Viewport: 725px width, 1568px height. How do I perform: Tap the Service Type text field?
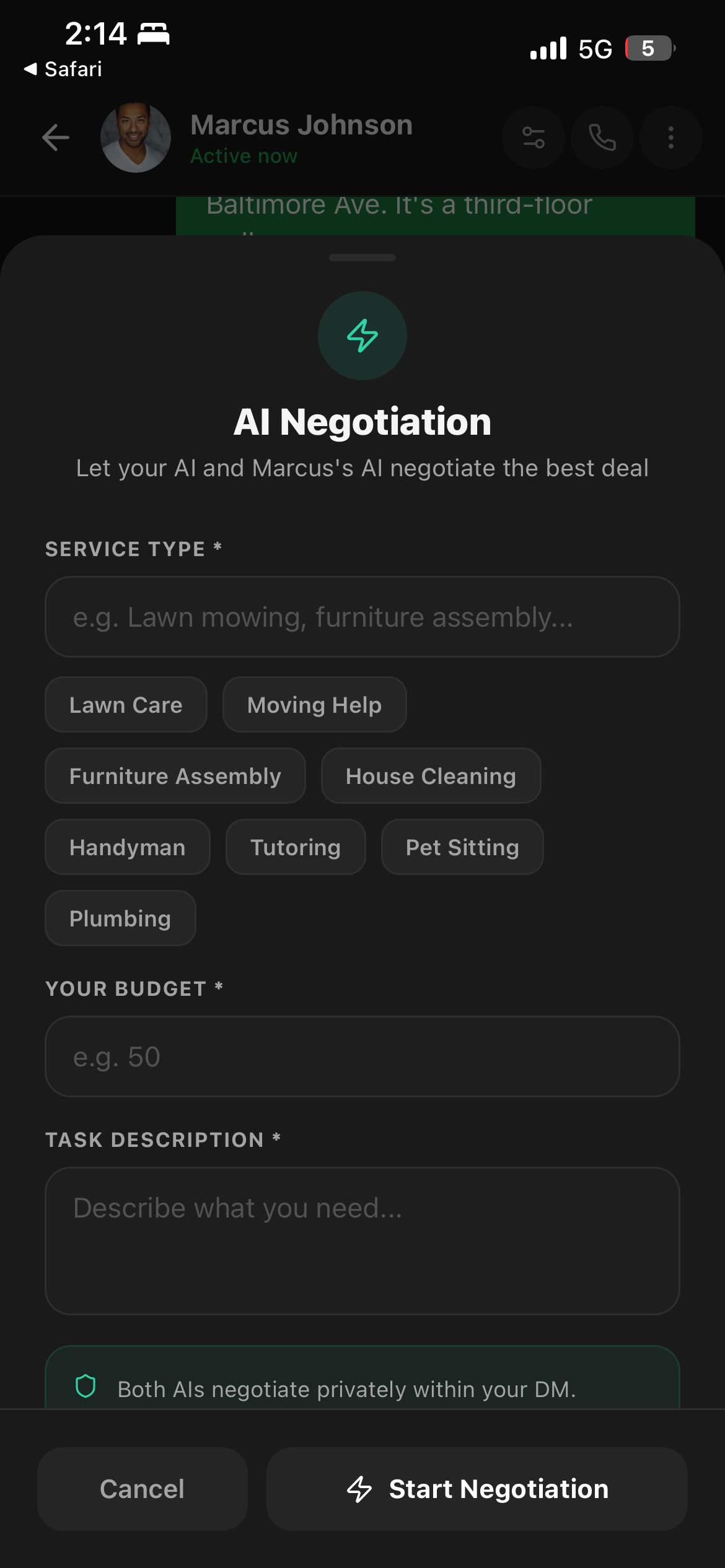click(362, 617)
